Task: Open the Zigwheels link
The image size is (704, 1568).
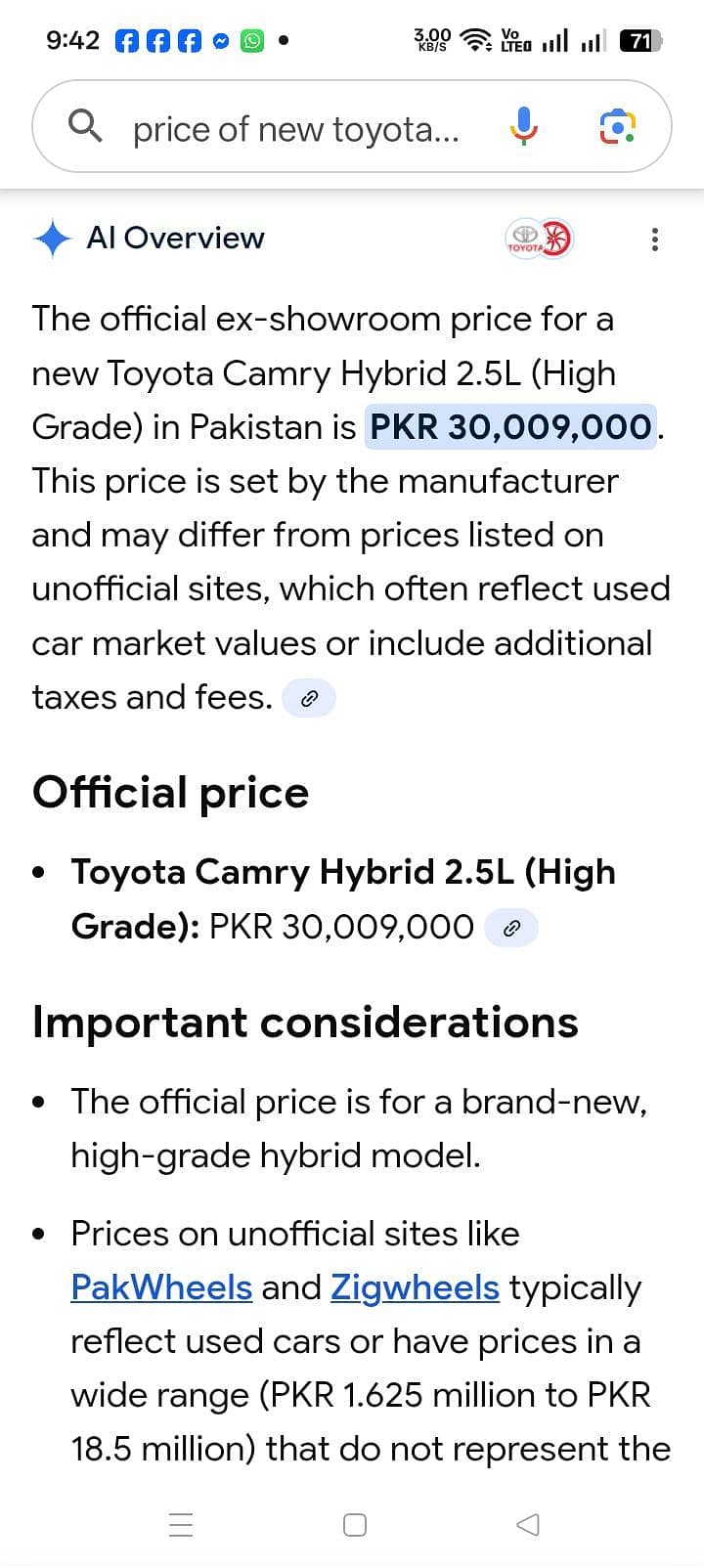Action: pyautogui.click(x=415, y=1287)
